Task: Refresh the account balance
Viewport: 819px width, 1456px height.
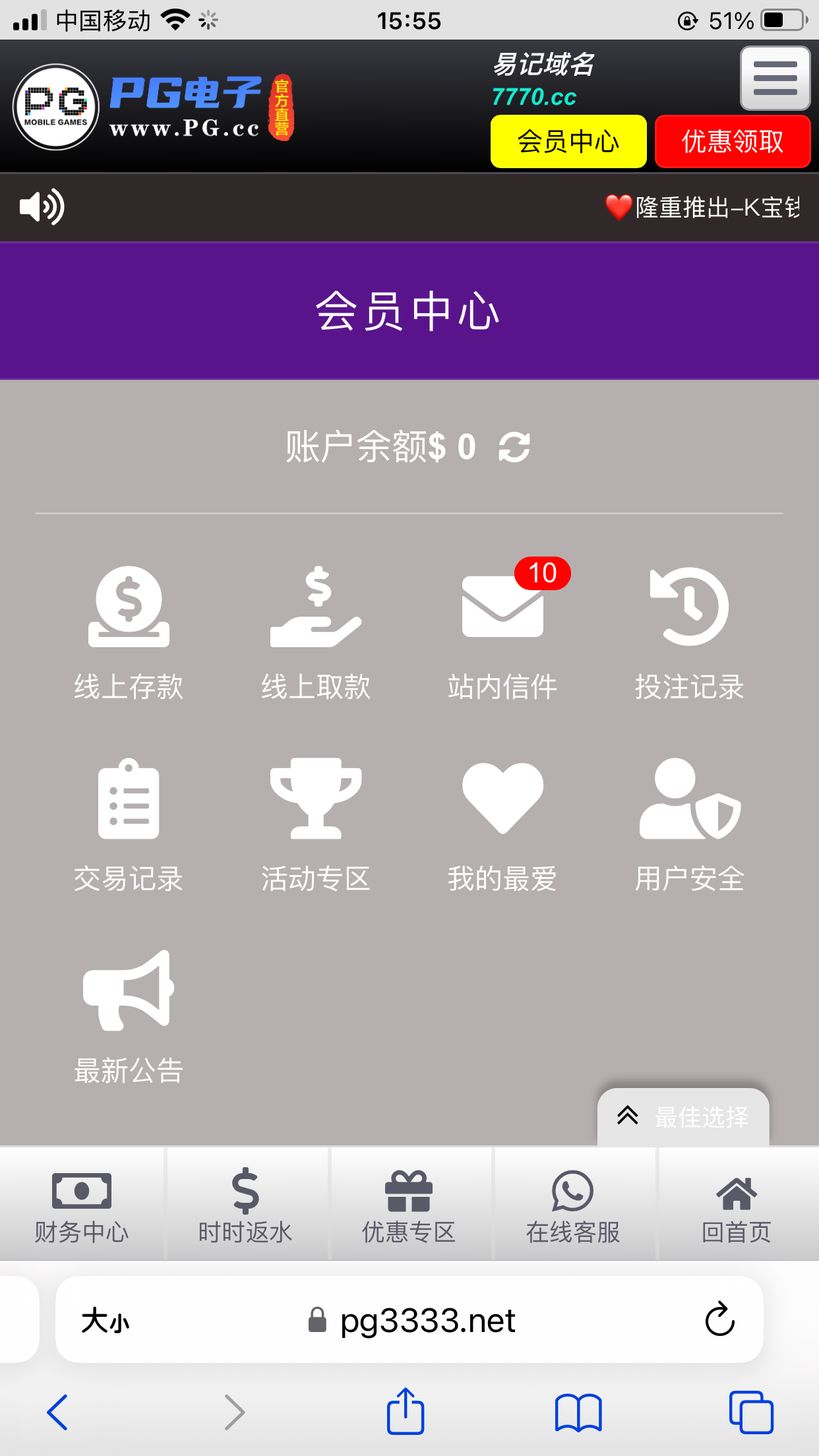Action: [513, 447]
